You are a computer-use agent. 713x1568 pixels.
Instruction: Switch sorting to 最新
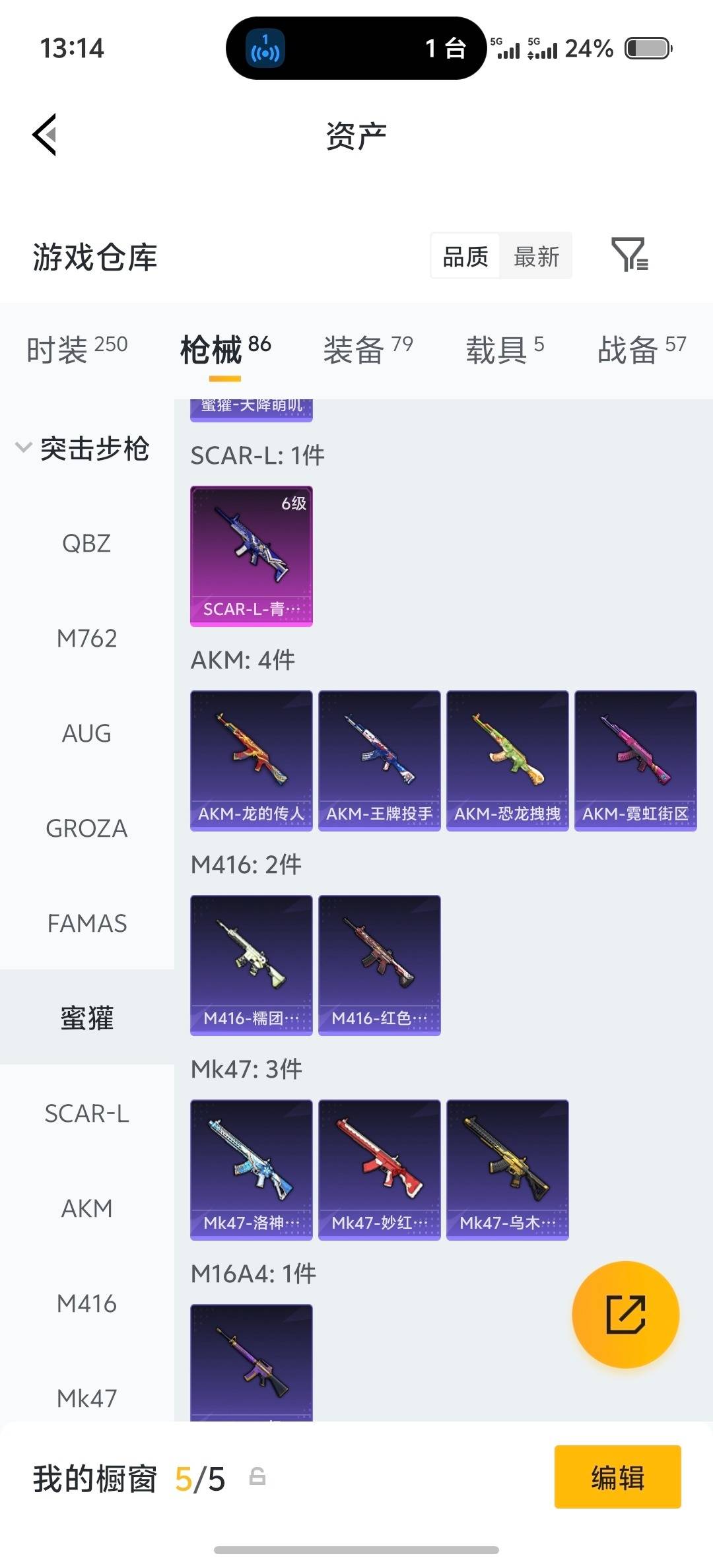[x=536, y=256]
